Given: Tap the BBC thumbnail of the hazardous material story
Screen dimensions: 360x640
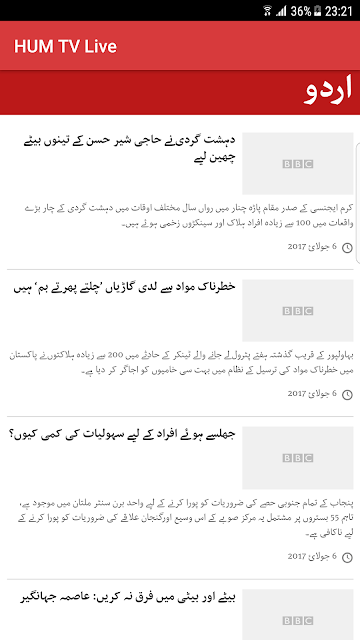Looking at the screenshot, I should click(x=298, y=311).
